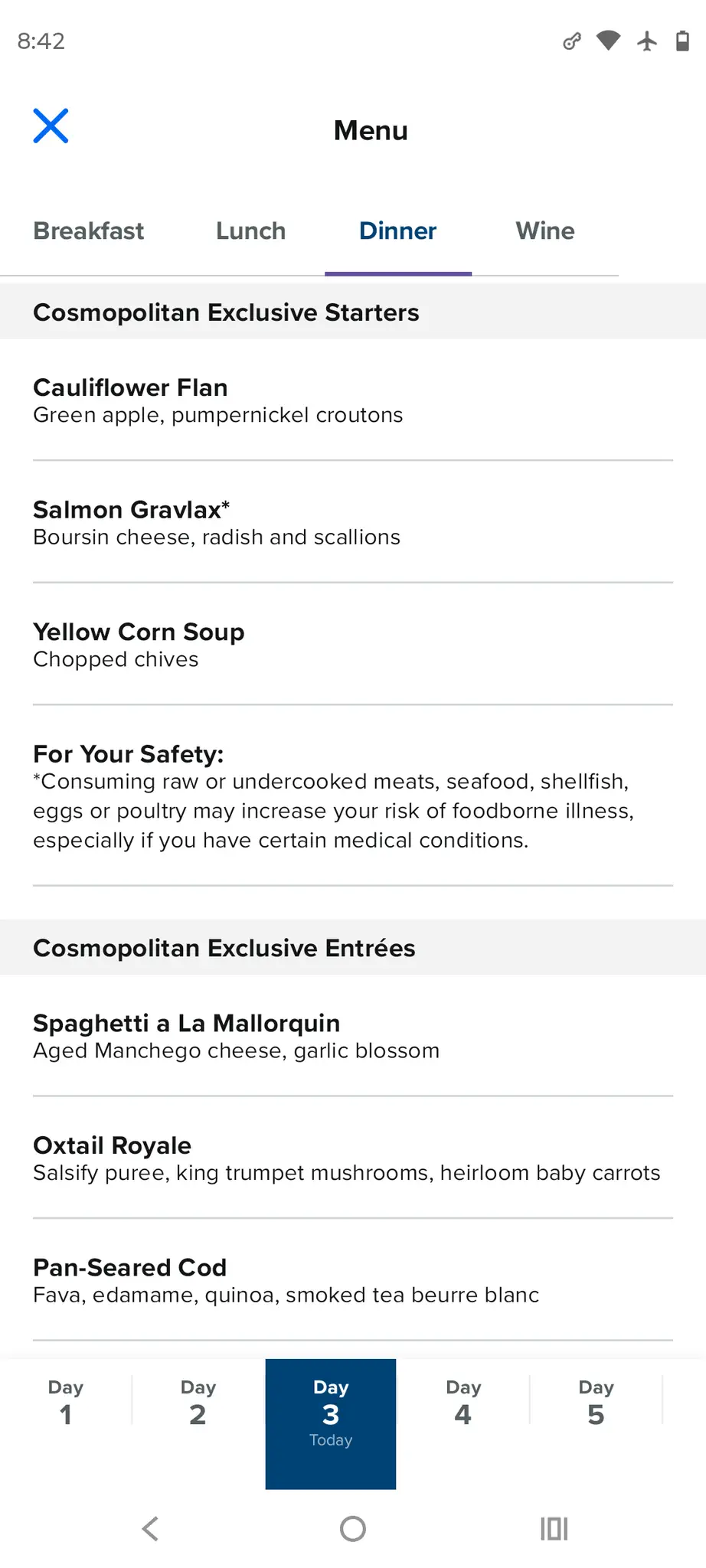Switch to the Breakfast tab

[88, 230]
